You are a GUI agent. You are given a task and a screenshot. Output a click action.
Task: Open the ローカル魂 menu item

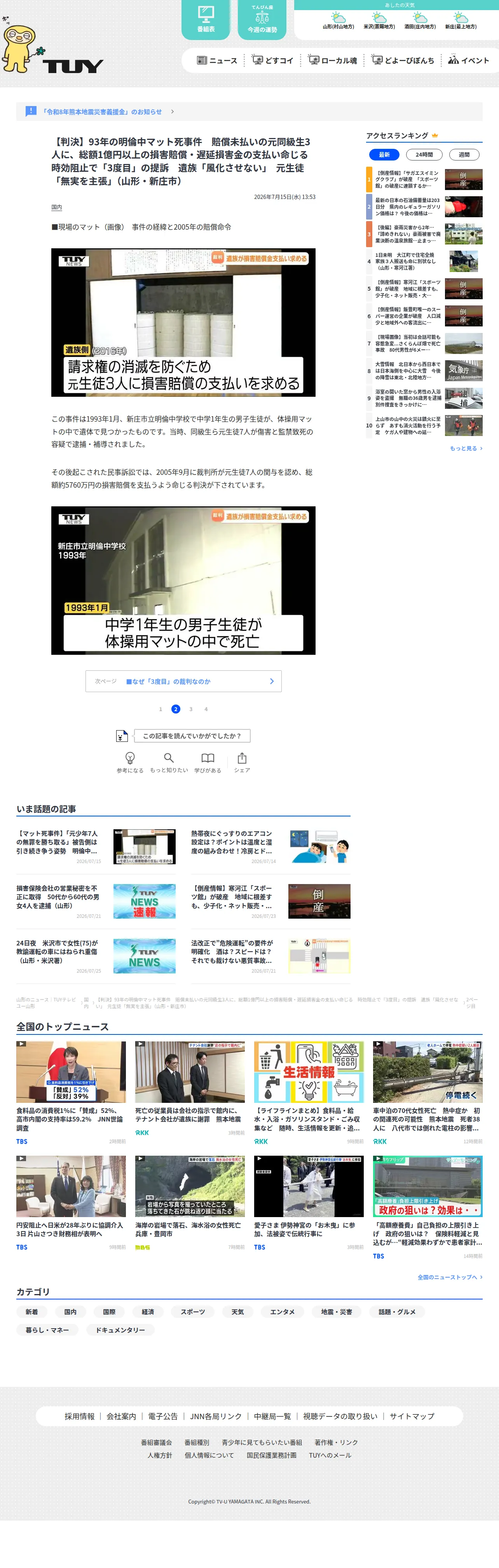point(332,60)
